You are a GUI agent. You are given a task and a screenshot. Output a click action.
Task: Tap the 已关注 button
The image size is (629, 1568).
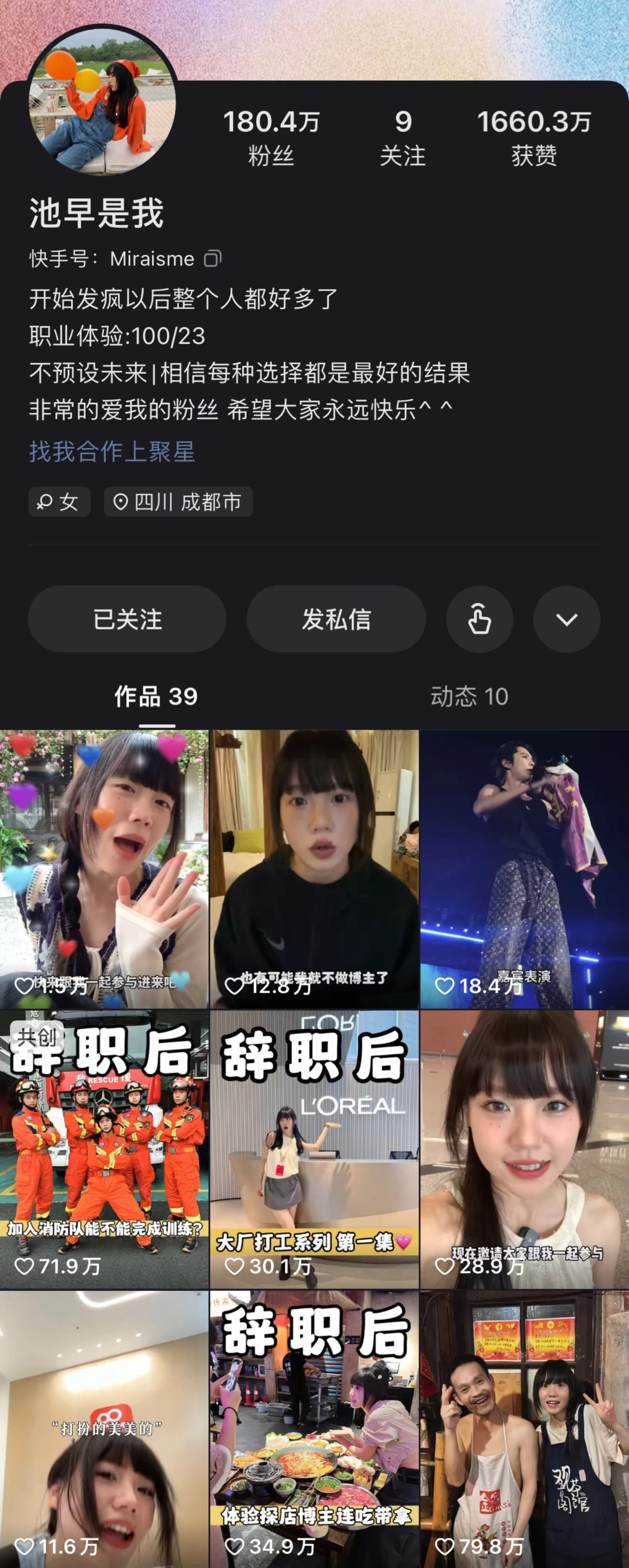point(127,619)
